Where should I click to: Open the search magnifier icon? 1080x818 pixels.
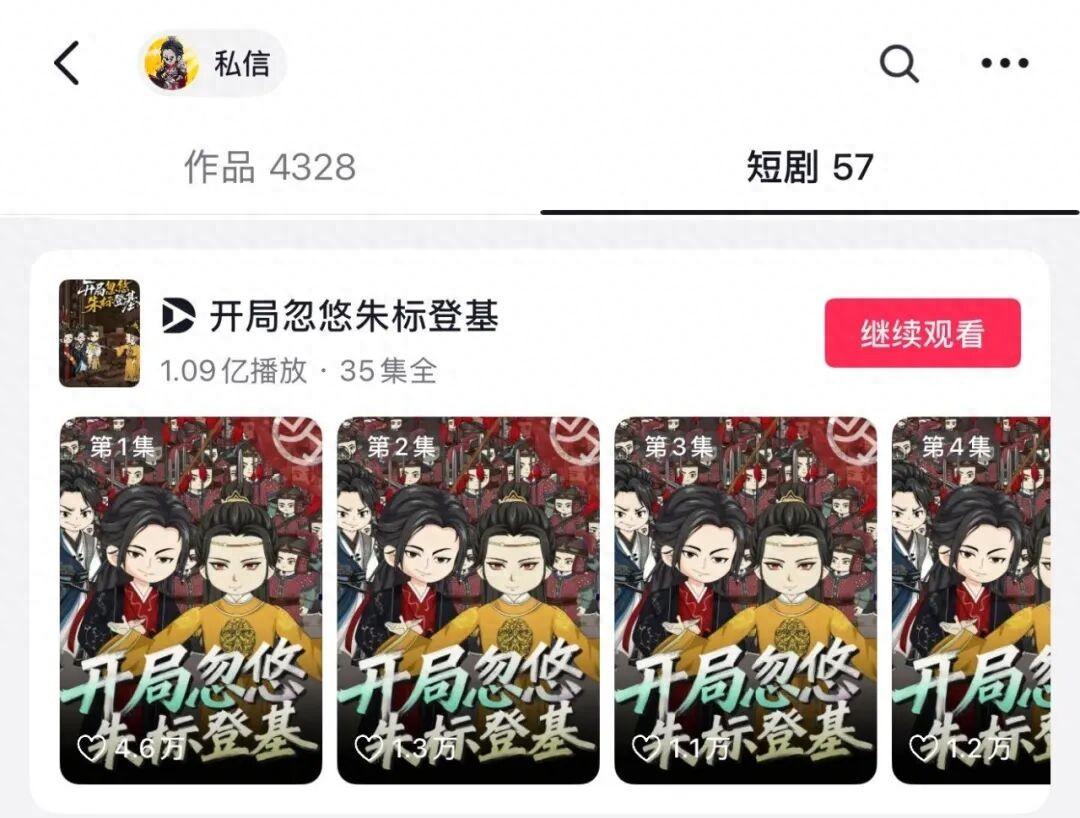tap(898, 65)
